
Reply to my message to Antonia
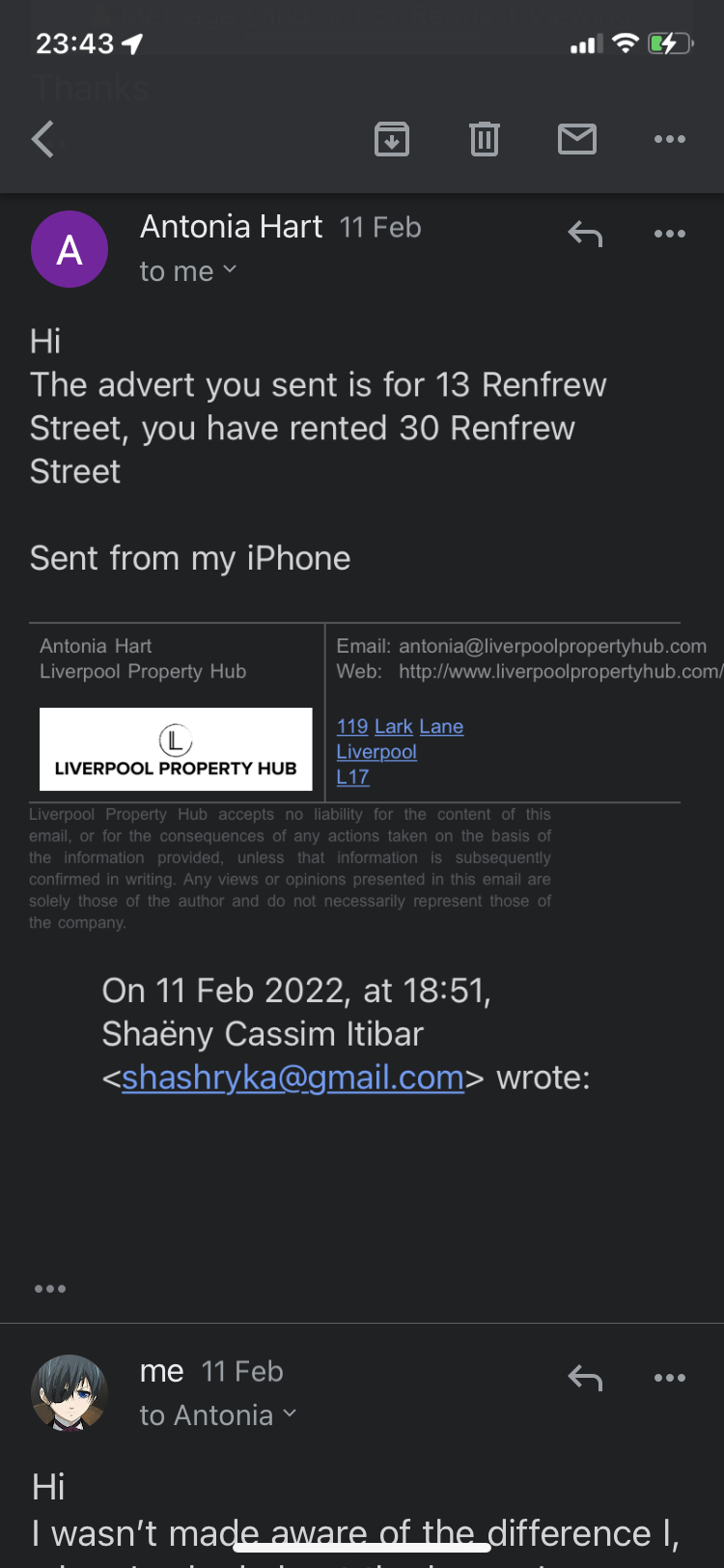[x=585, y=1378]
